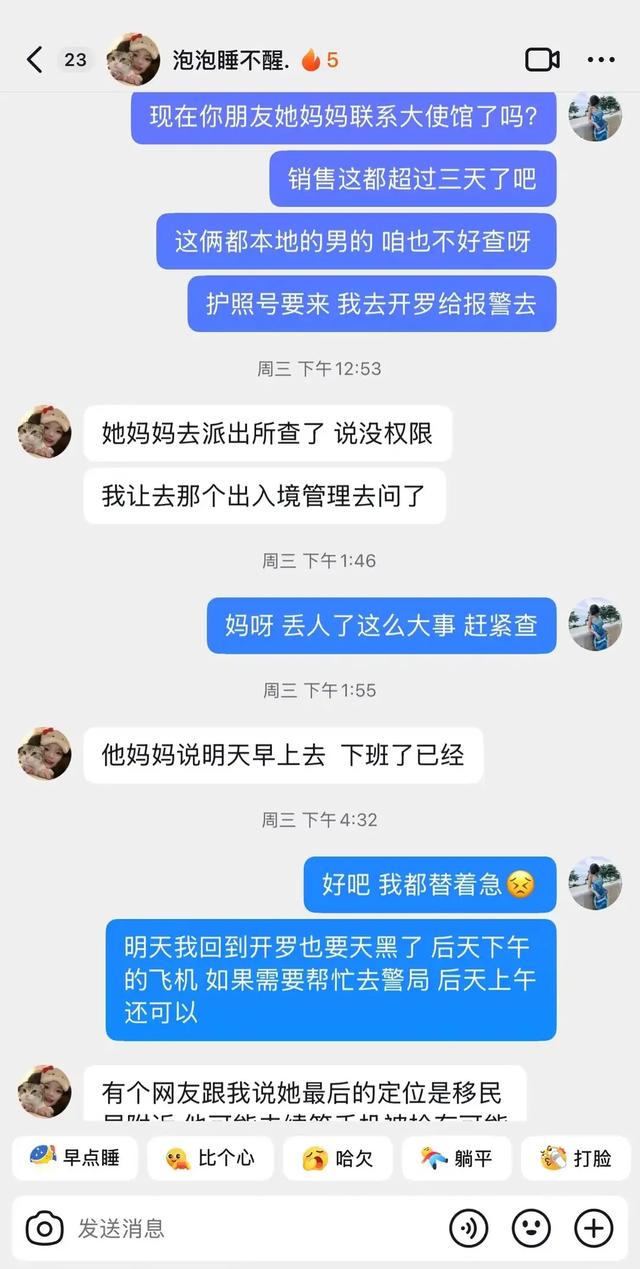Screen dimensions: 640x1269
Task: Send the 躺平 quick sticker
Action: point(456,1158)
